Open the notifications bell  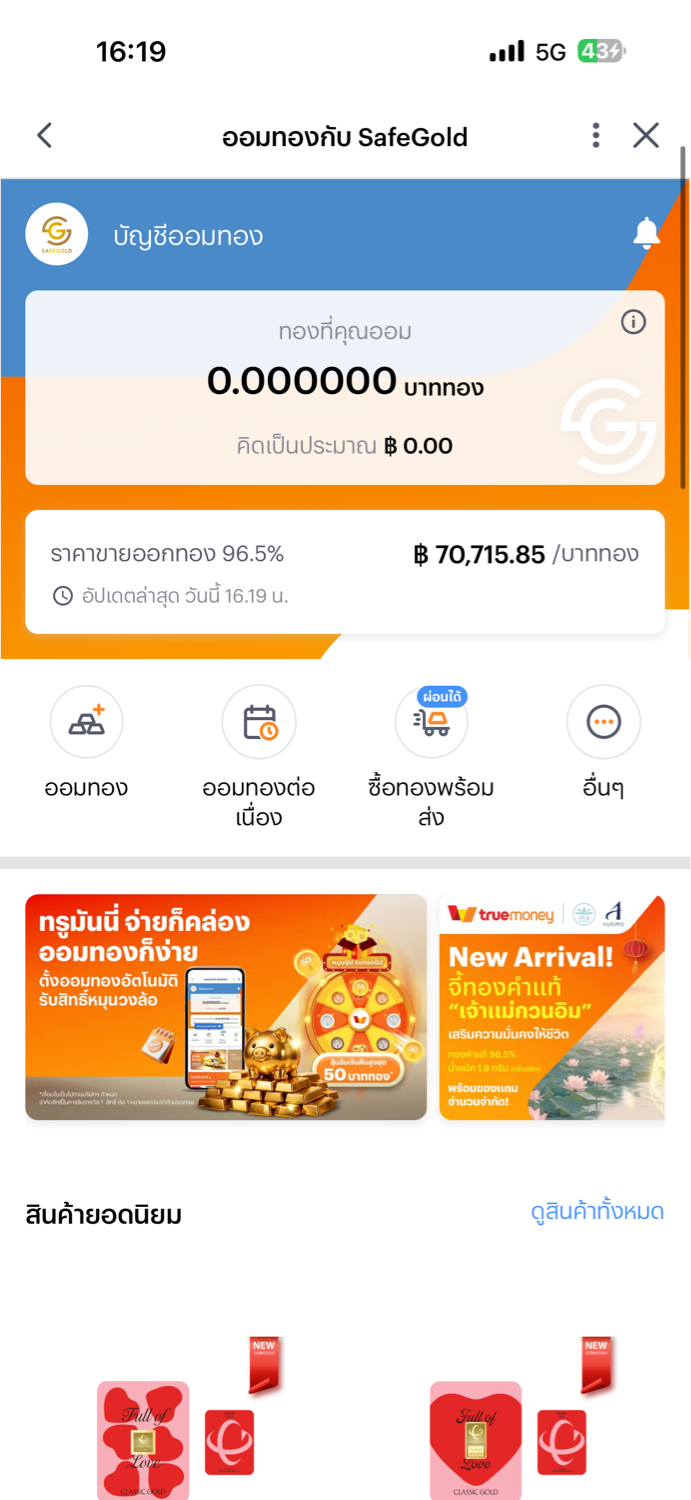(646, 234)
